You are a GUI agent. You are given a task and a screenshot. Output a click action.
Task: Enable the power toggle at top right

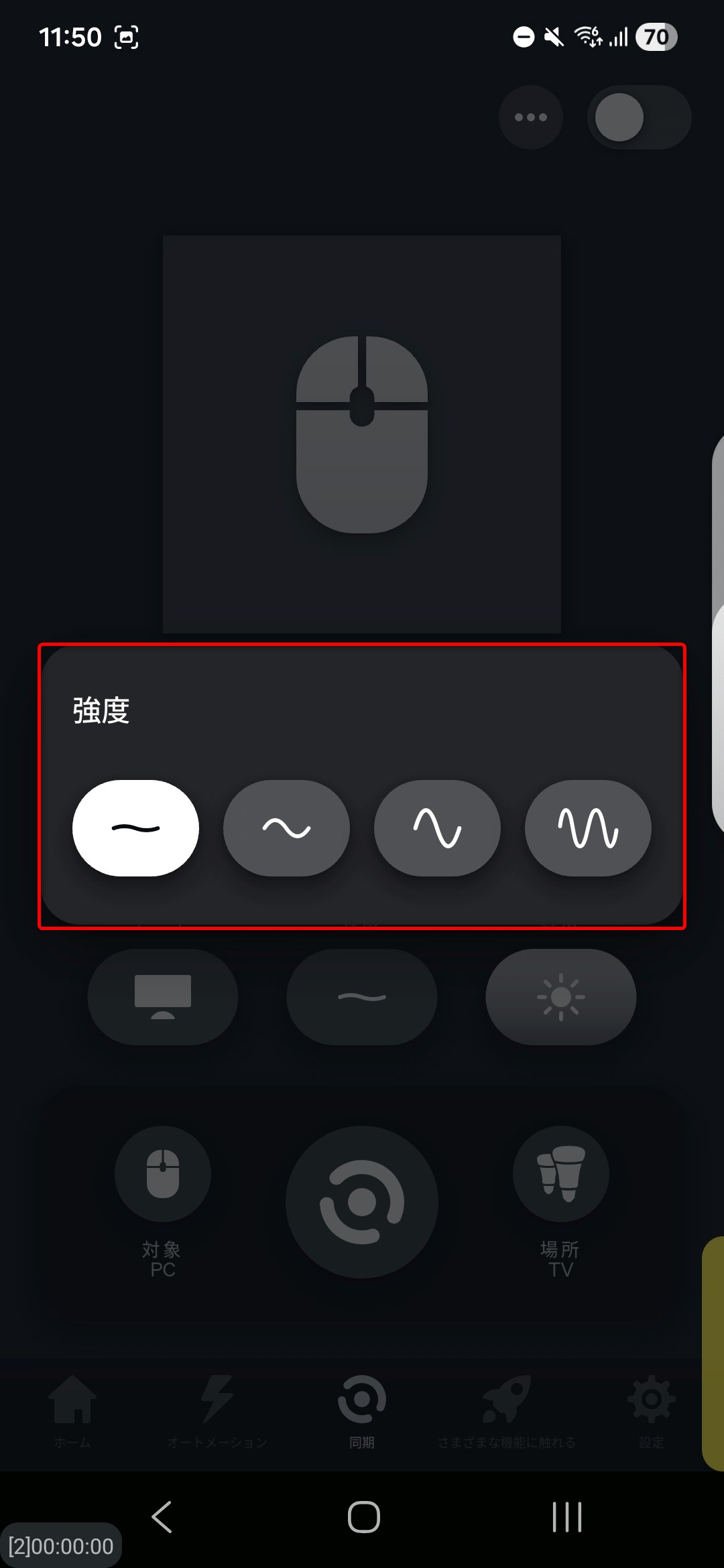(638, 117)
